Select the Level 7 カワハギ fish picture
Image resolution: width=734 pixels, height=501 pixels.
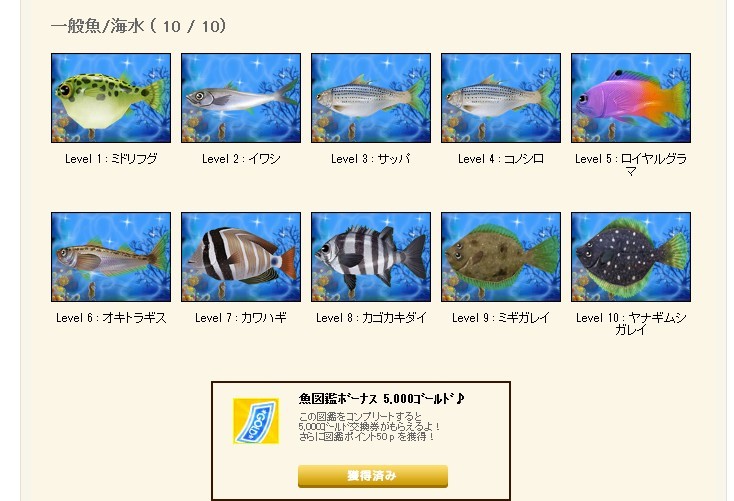click(241, 257)
